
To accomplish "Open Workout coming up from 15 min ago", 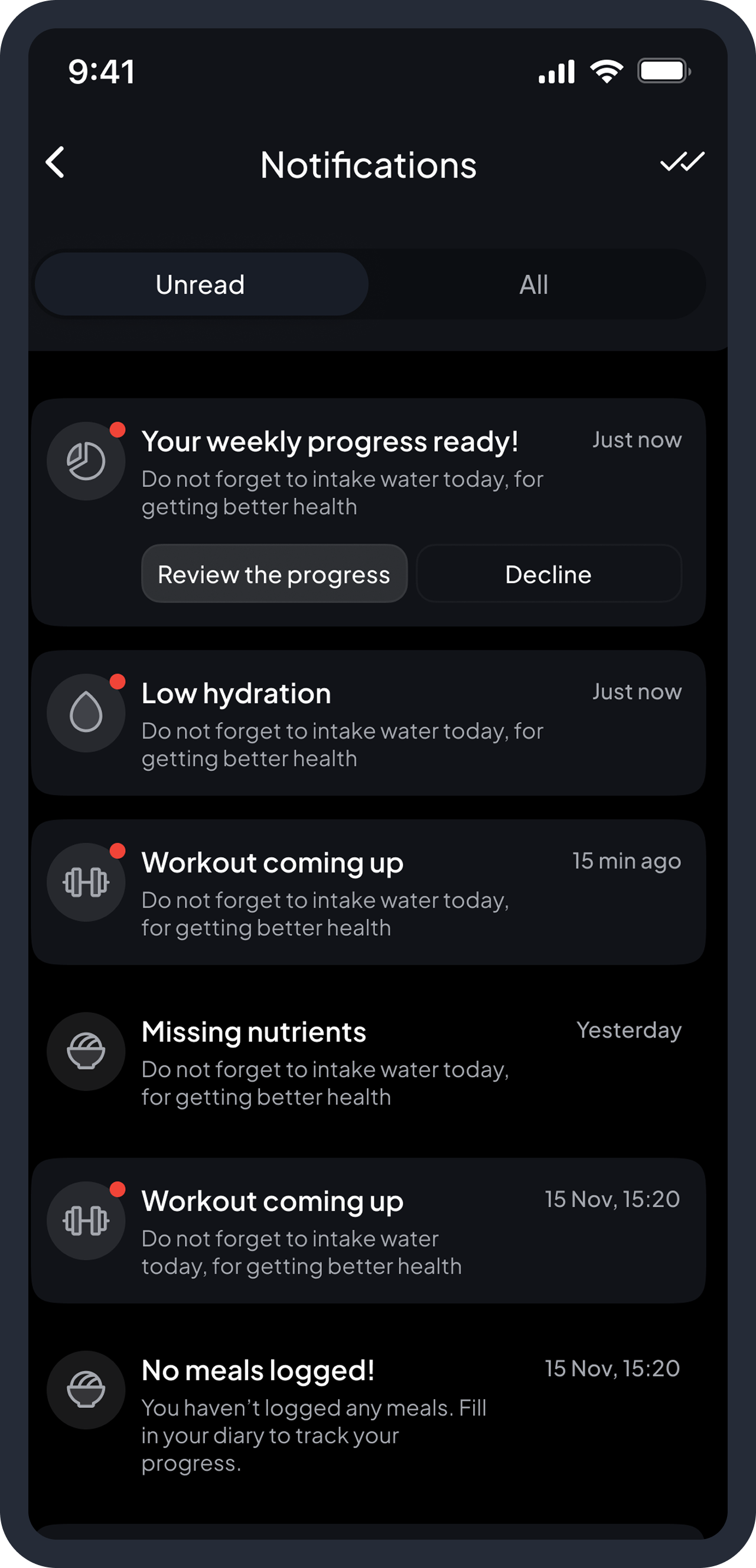I will pyautogui.click(x=368, y=891).
